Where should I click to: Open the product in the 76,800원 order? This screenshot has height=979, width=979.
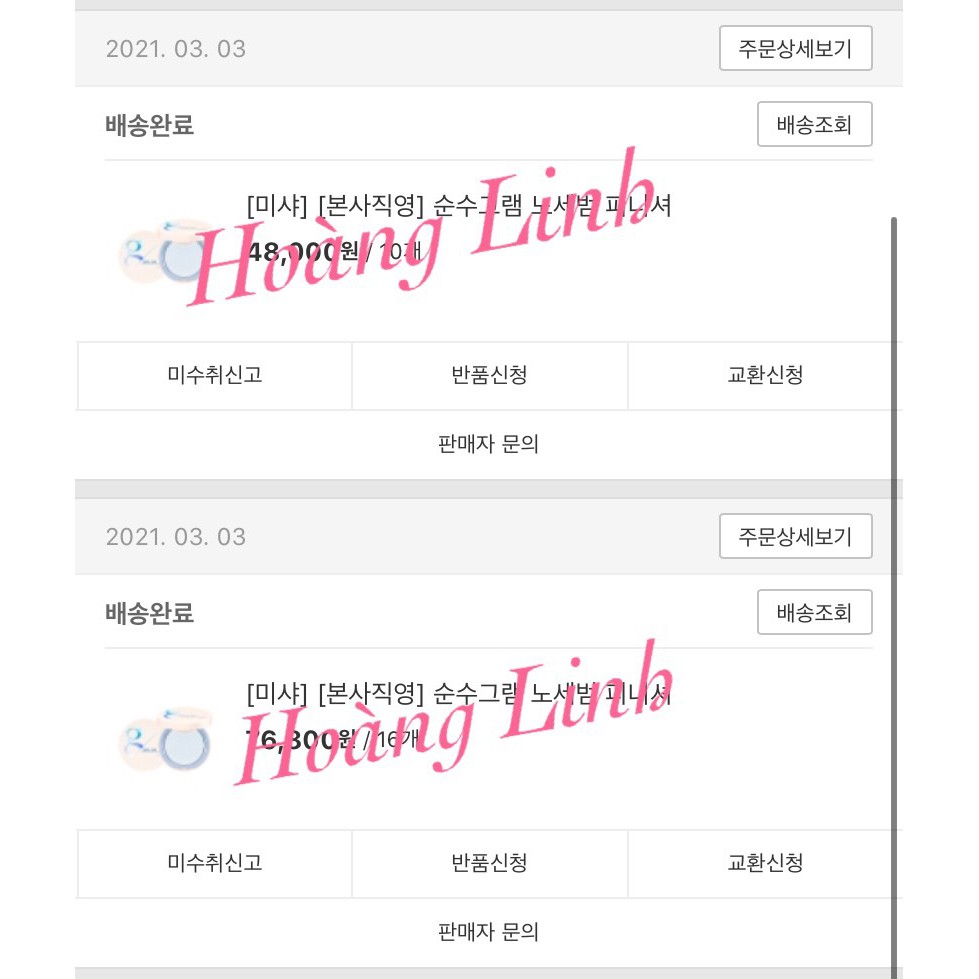click(458, 693)
